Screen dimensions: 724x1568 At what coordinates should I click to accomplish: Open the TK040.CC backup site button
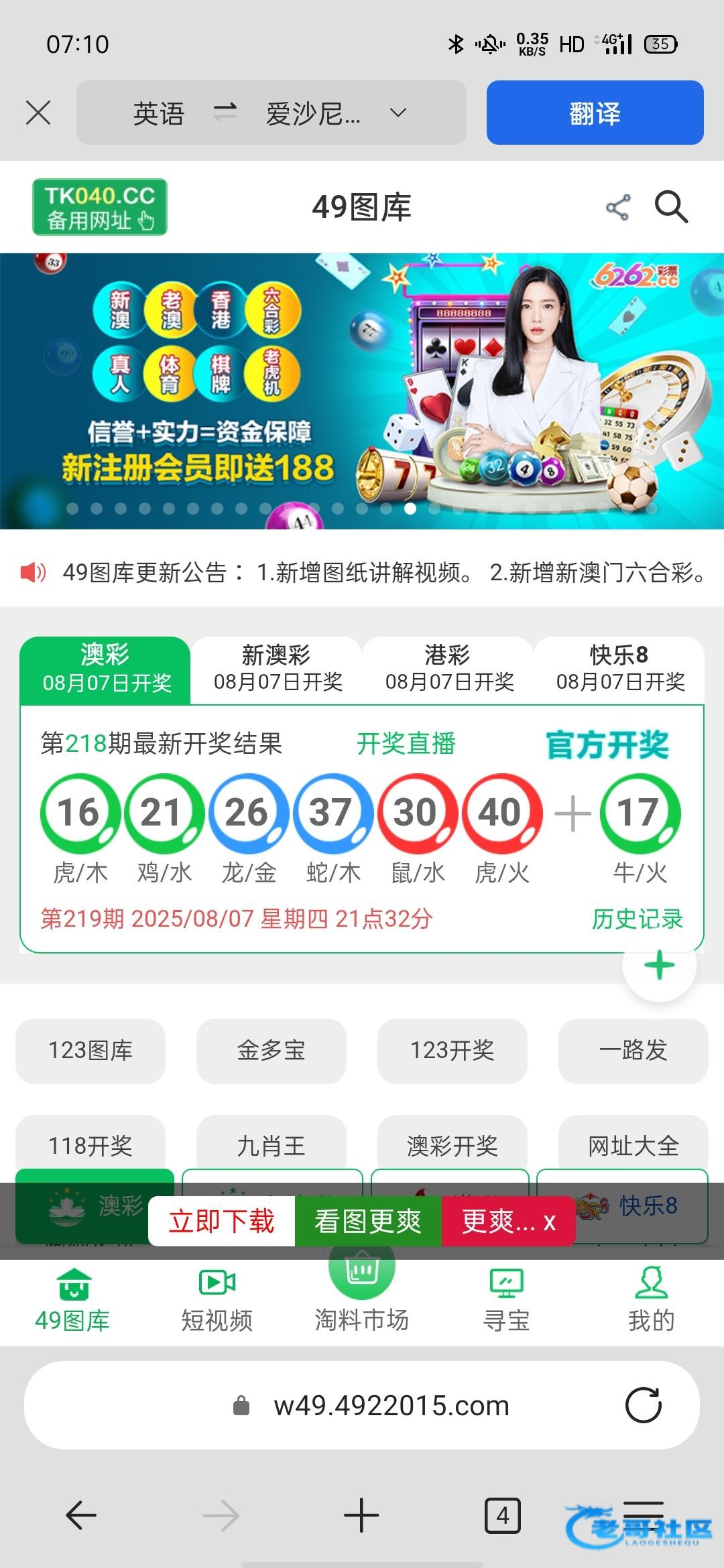tap(100, 207)
